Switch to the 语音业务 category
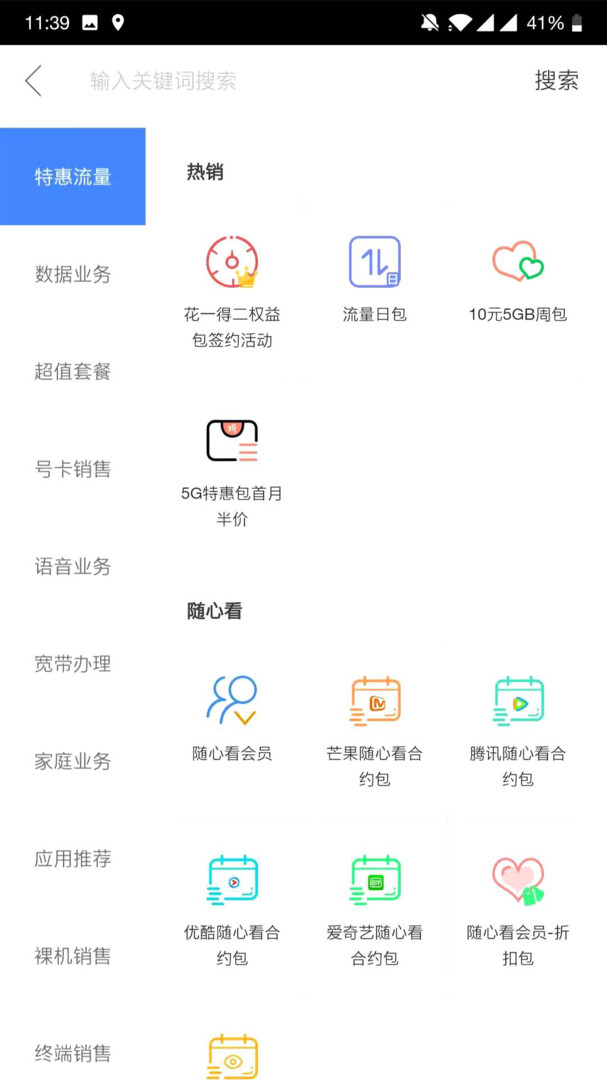Screen dimensions: 607x1080 coord(73,567)
